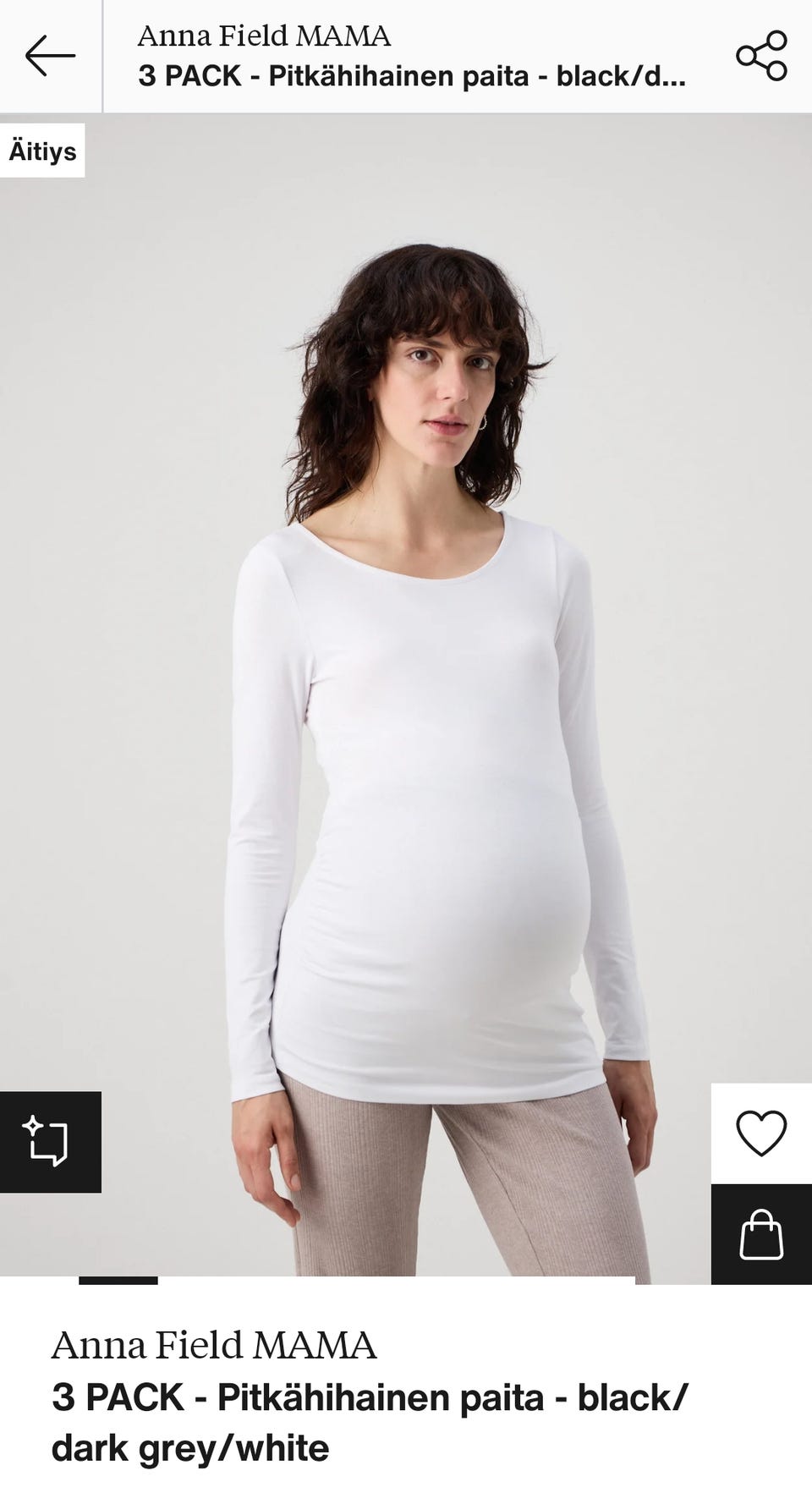The height and width of the screenshot is (1493, 812).
Task: Open the AI assistant chat icon
Action: (x=50, y=1141)
